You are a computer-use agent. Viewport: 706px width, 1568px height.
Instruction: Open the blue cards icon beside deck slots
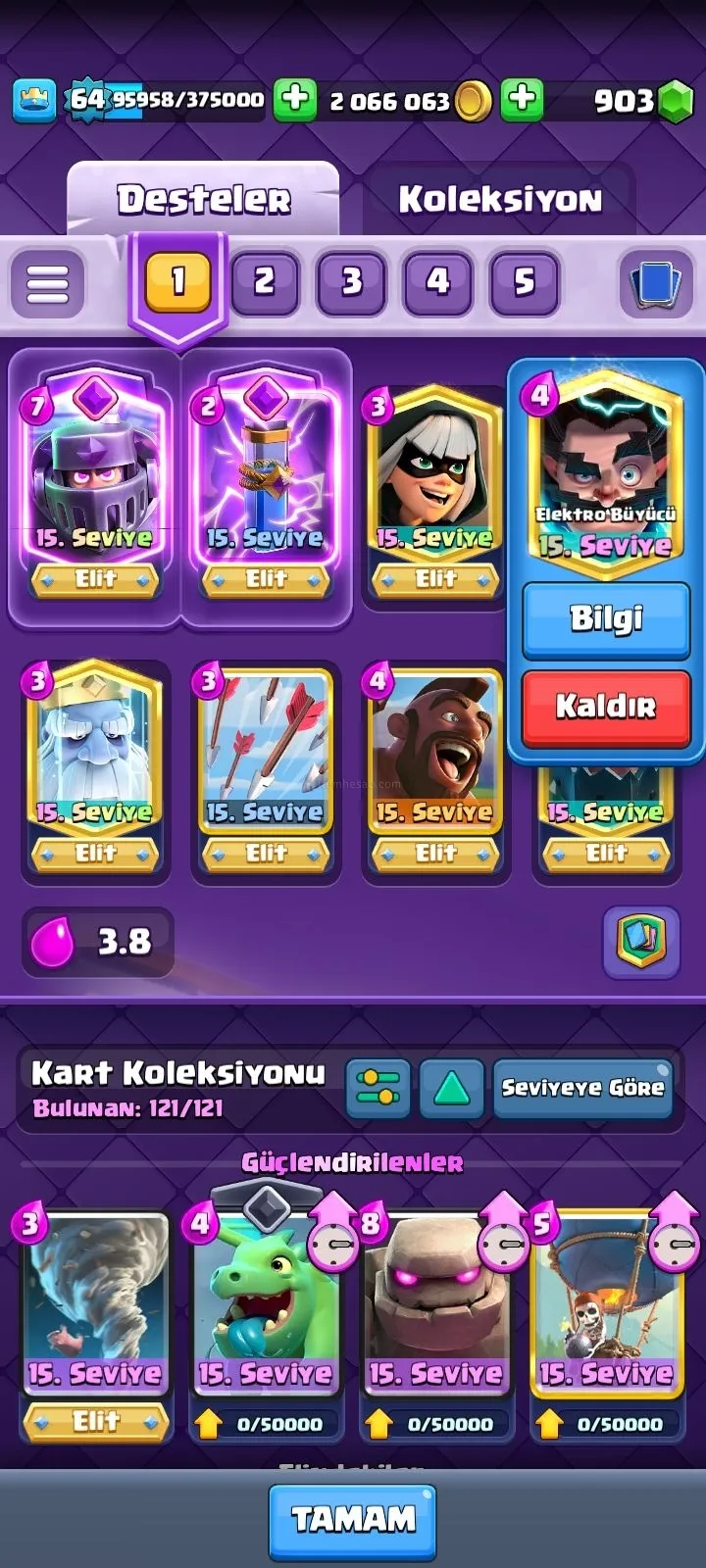[655, 284]
